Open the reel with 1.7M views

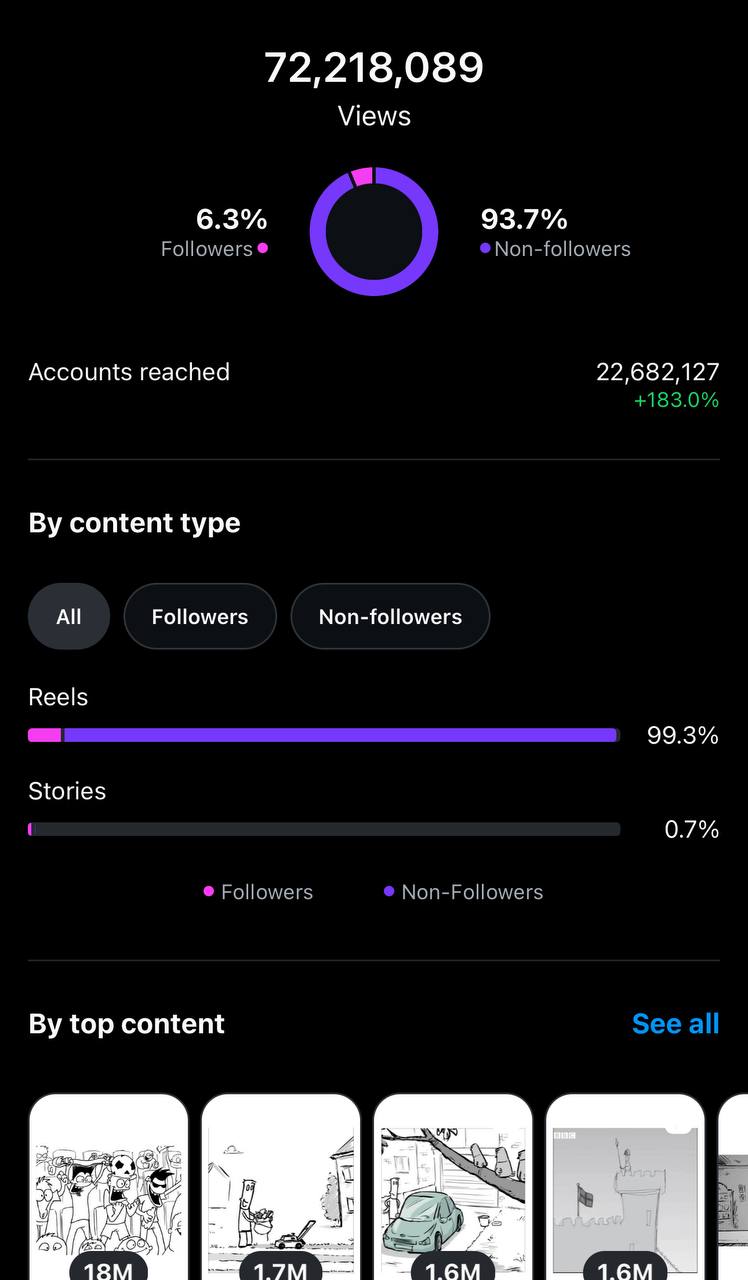click(281, 1187)
